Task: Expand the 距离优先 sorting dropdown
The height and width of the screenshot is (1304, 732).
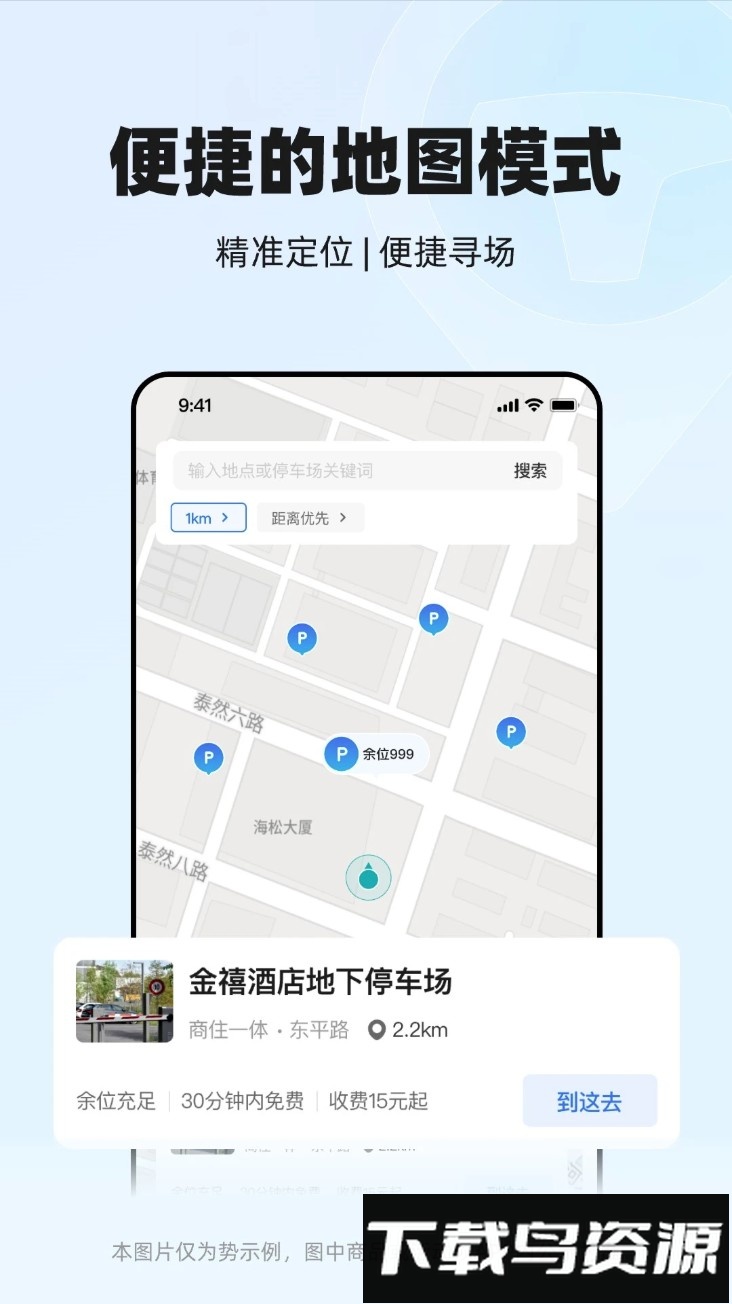Action: 309,518
